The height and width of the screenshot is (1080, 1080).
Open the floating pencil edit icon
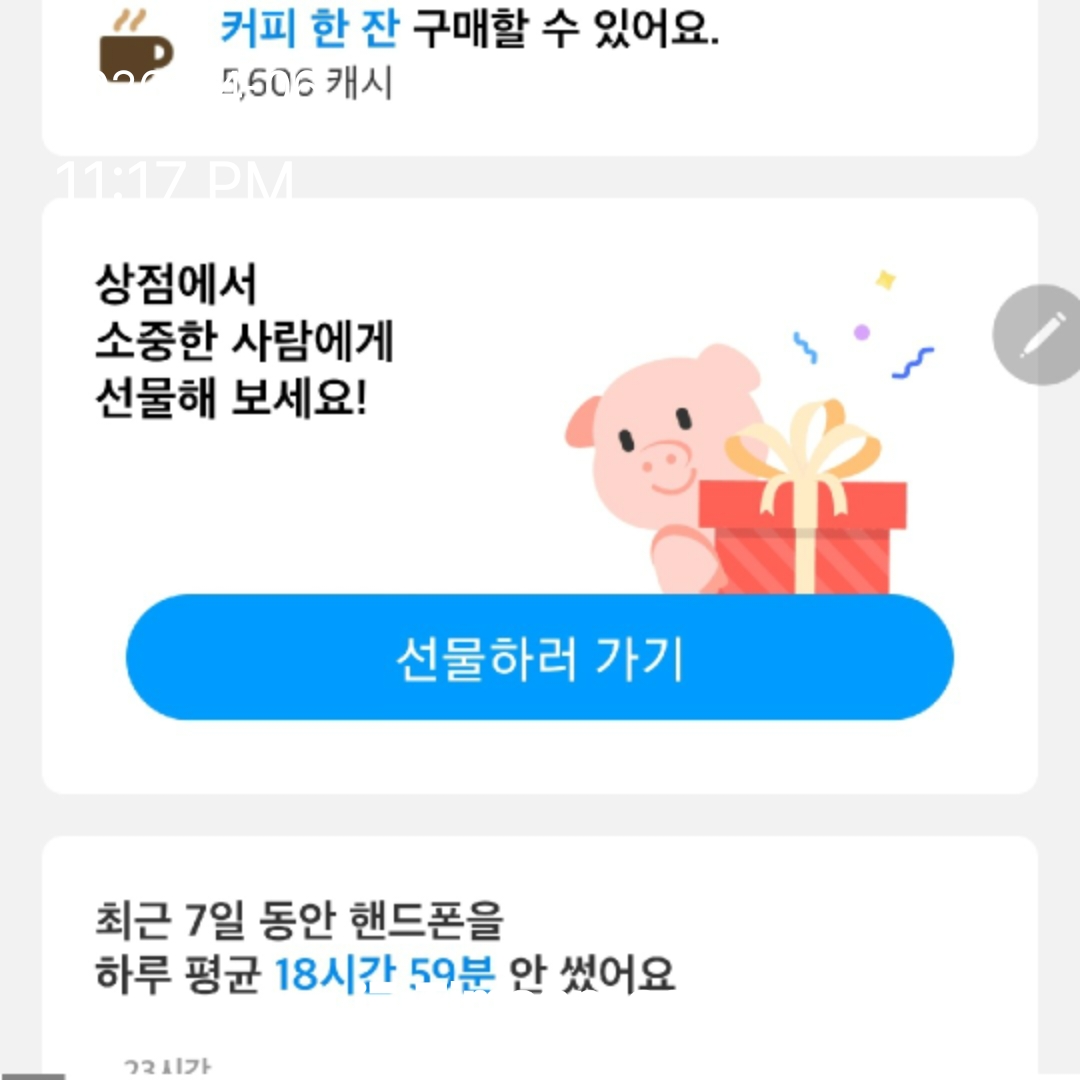click(1040, 335)
